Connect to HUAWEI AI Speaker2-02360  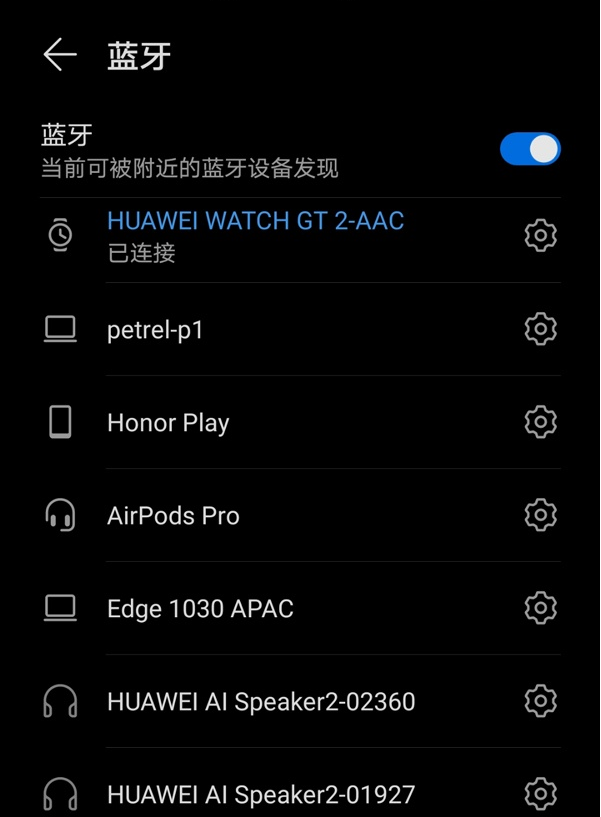pyautogui.click(x=260, y=702)
